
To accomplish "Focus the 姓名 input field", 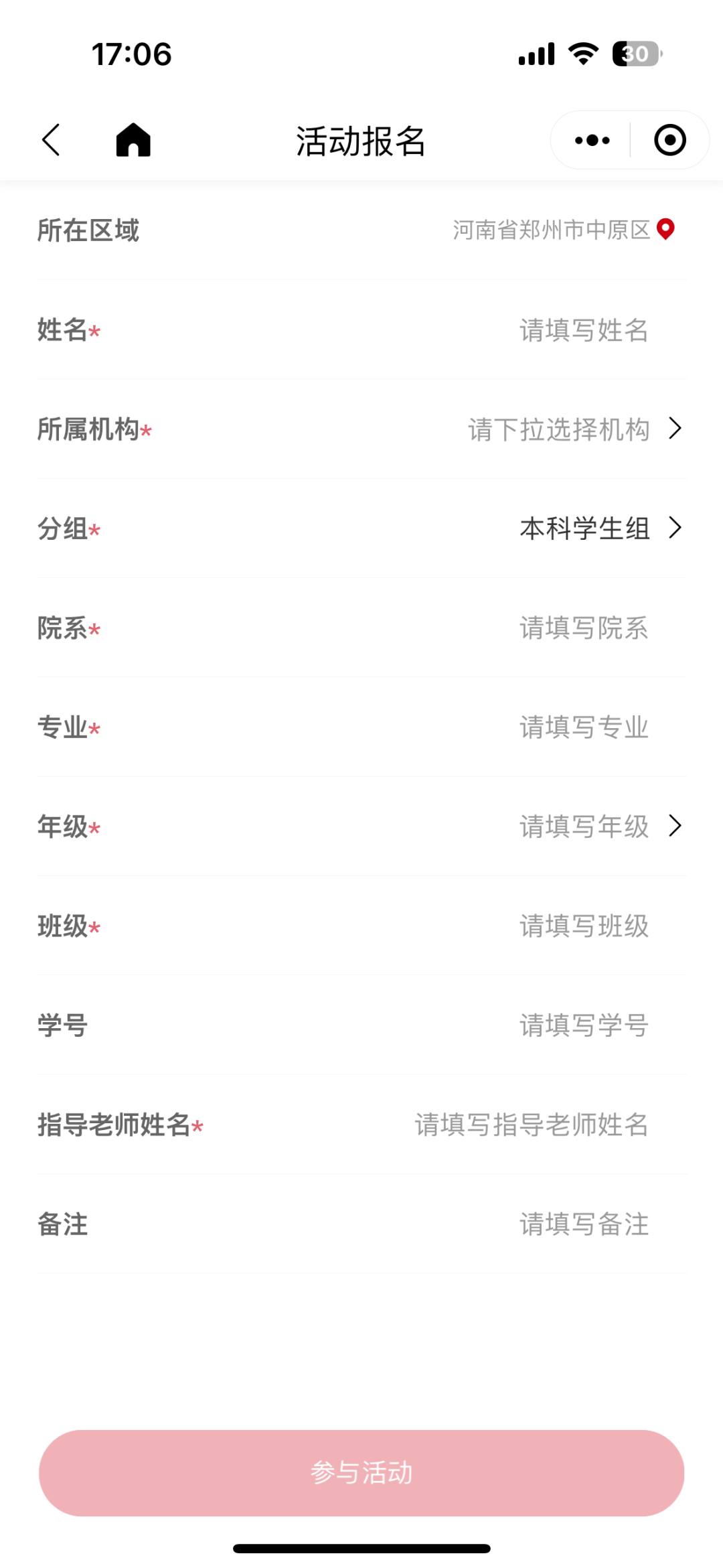I will pyautogui.click(x=584, y=330).
